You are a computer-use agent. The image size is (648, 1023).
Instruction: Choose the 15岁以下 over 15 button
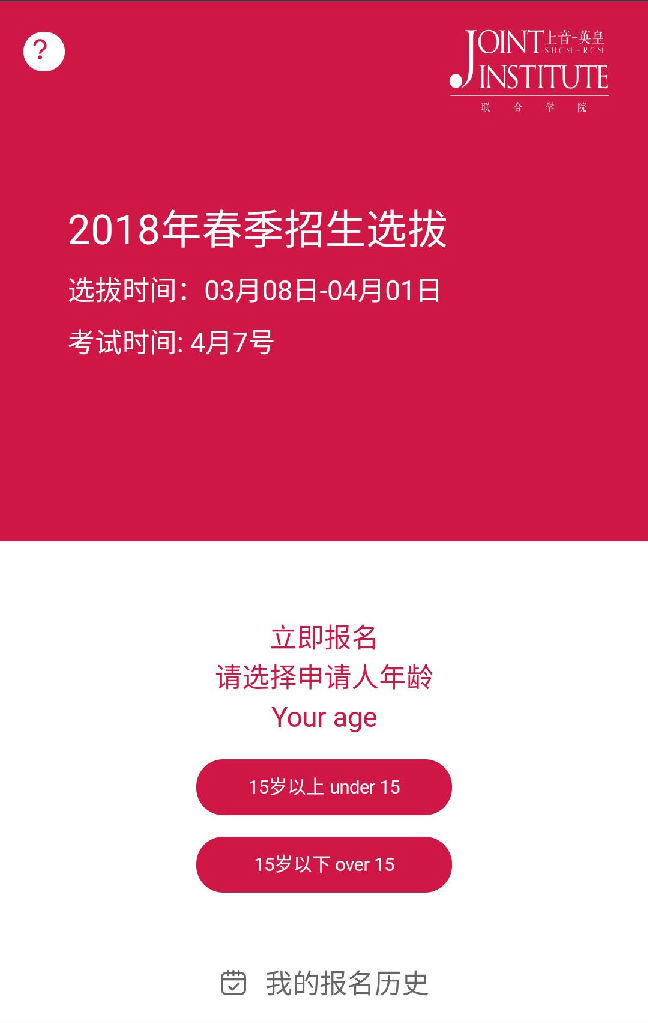pos(324,865)
